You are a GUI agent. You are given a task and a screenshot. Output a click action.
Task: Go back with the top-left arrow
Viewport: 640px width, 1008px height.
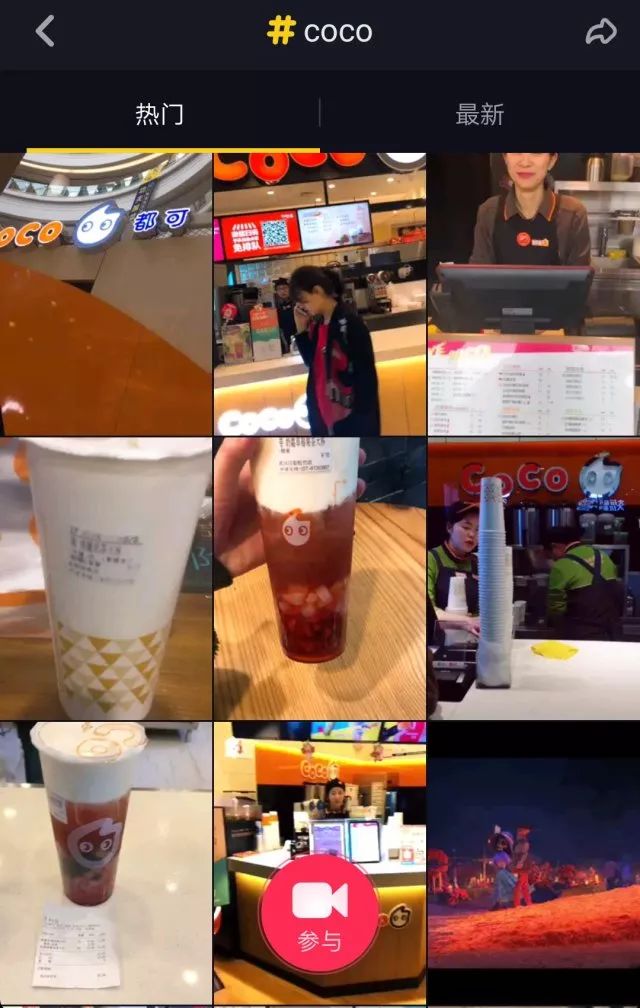[x=45, y=32]
